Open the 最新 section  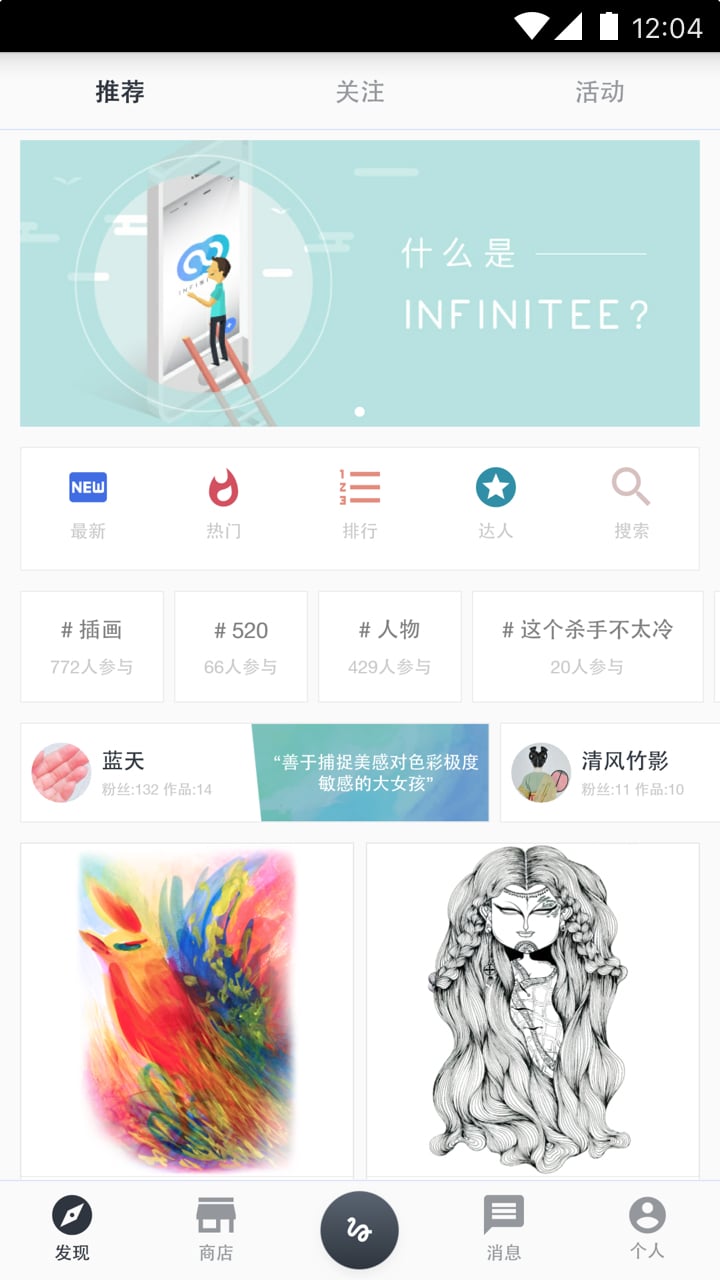[x=88, y=505]
